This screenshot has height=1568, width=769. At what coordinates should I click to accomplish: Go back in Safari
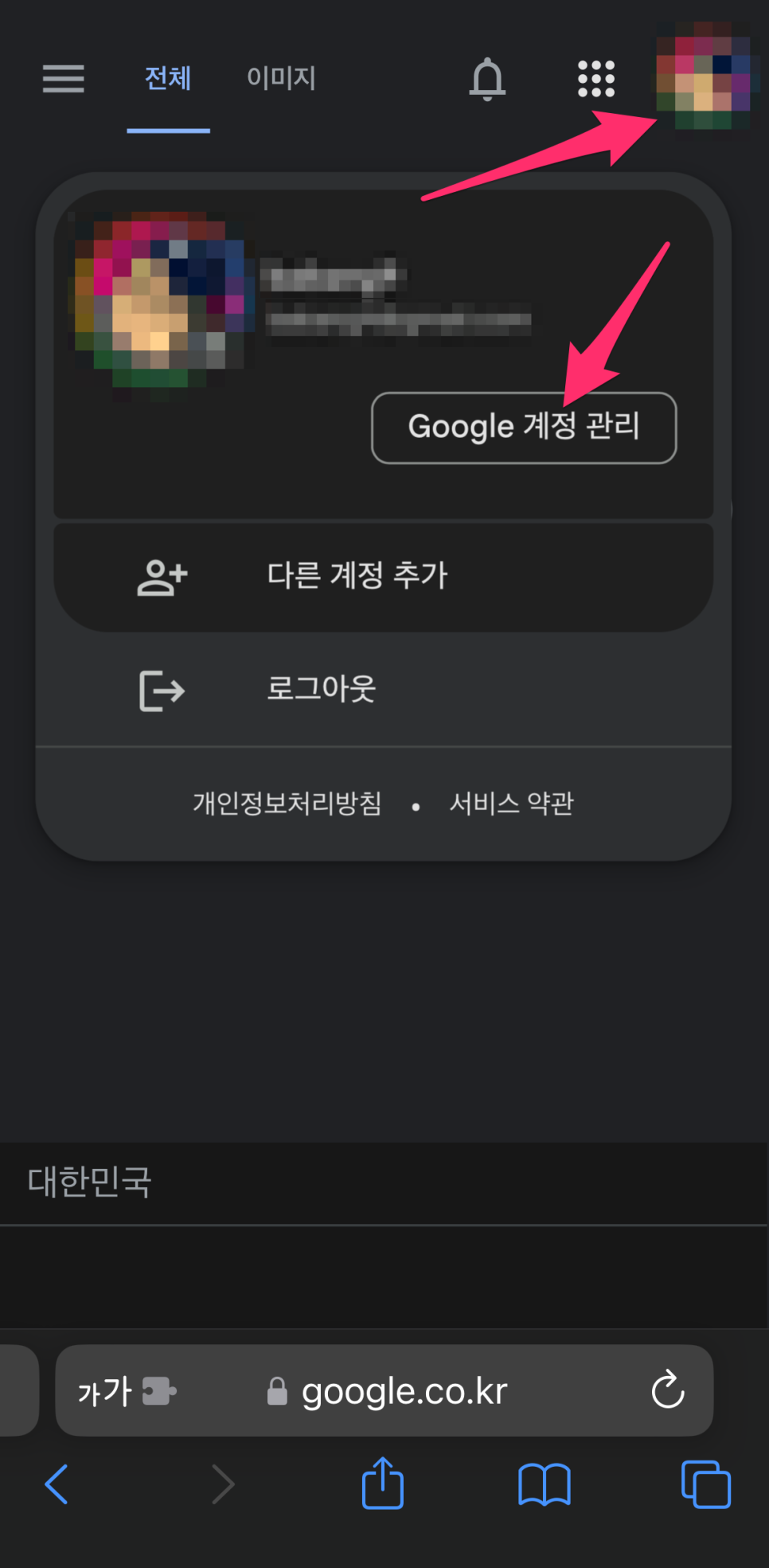coord(57,1485)
